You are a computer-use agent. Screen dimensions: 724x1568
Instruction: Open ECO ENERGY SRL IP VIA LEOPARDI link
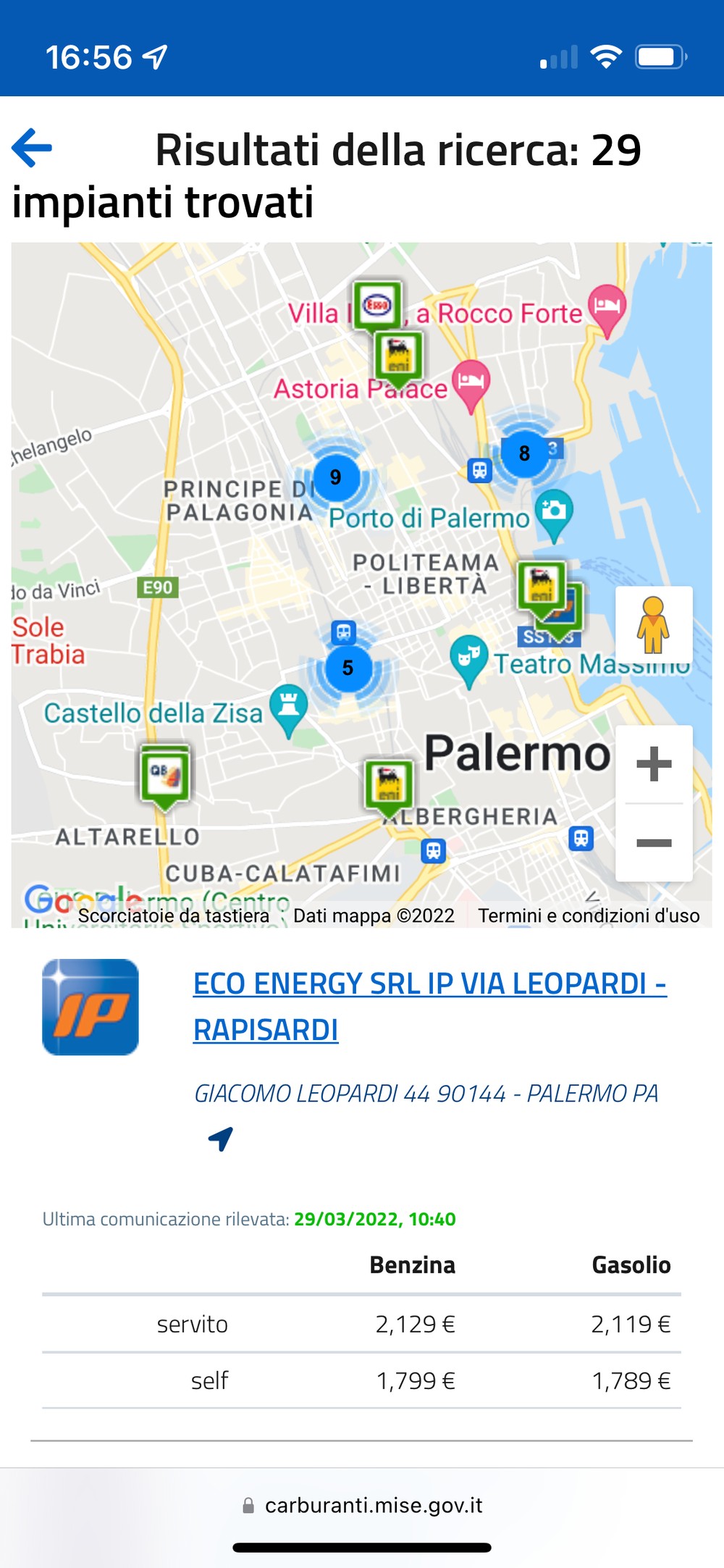[x=429, y=1007]
